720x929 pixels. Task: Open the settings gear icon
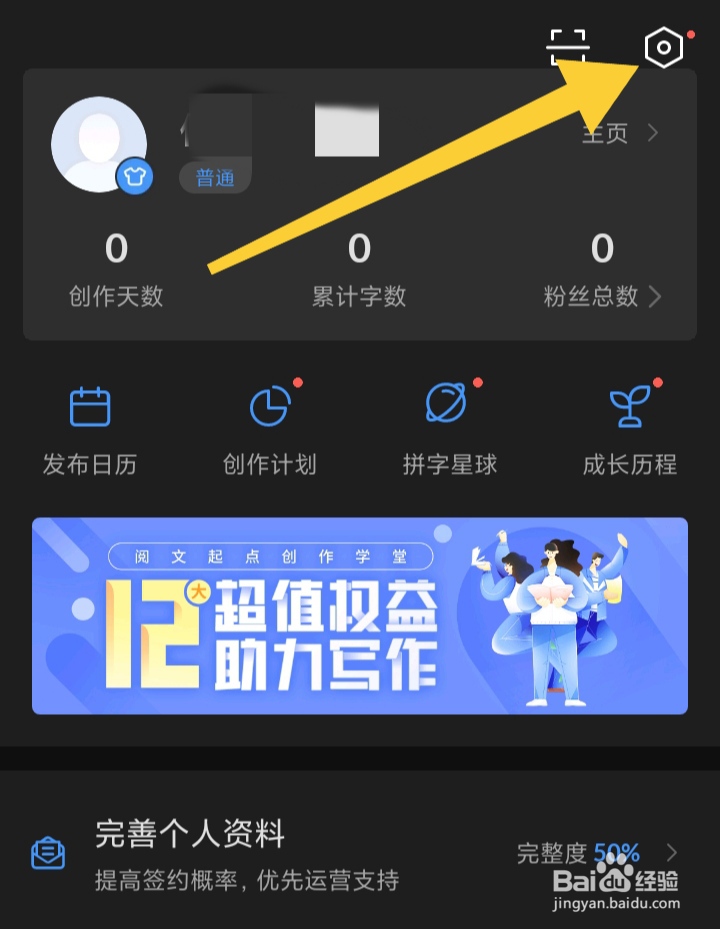tap(664, 46)
